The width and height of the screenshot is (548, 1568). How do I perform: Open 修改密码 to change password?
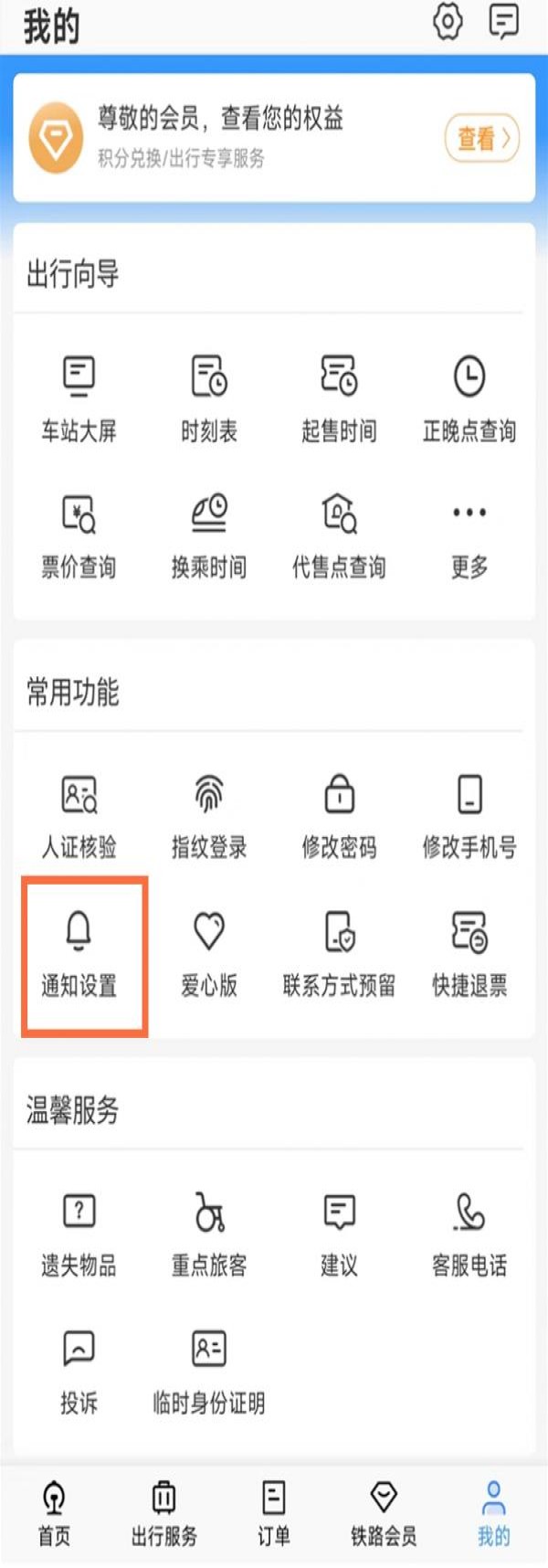[339, 817]
